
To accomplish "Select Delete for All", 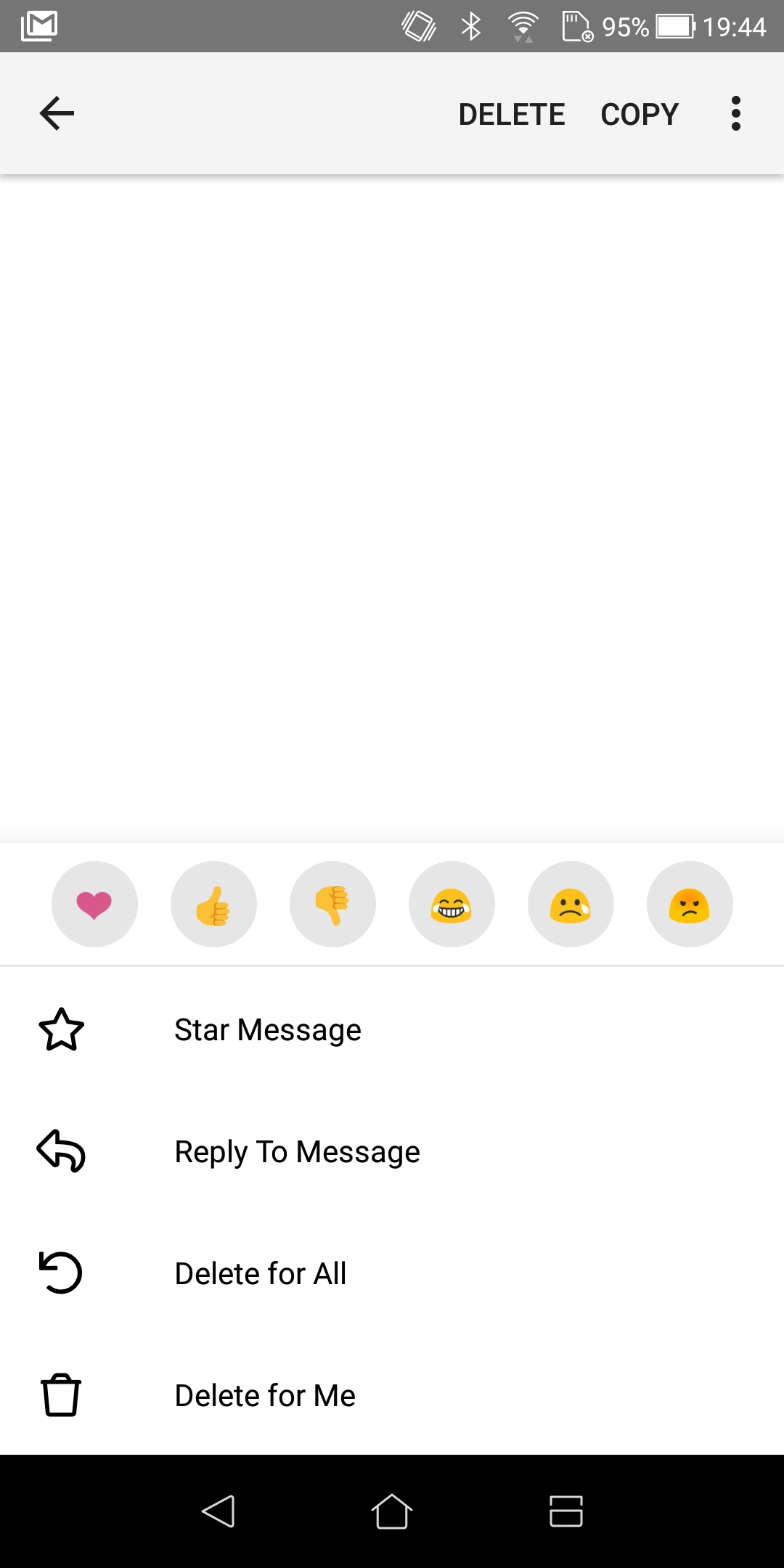I will (x=392, y=1273).
